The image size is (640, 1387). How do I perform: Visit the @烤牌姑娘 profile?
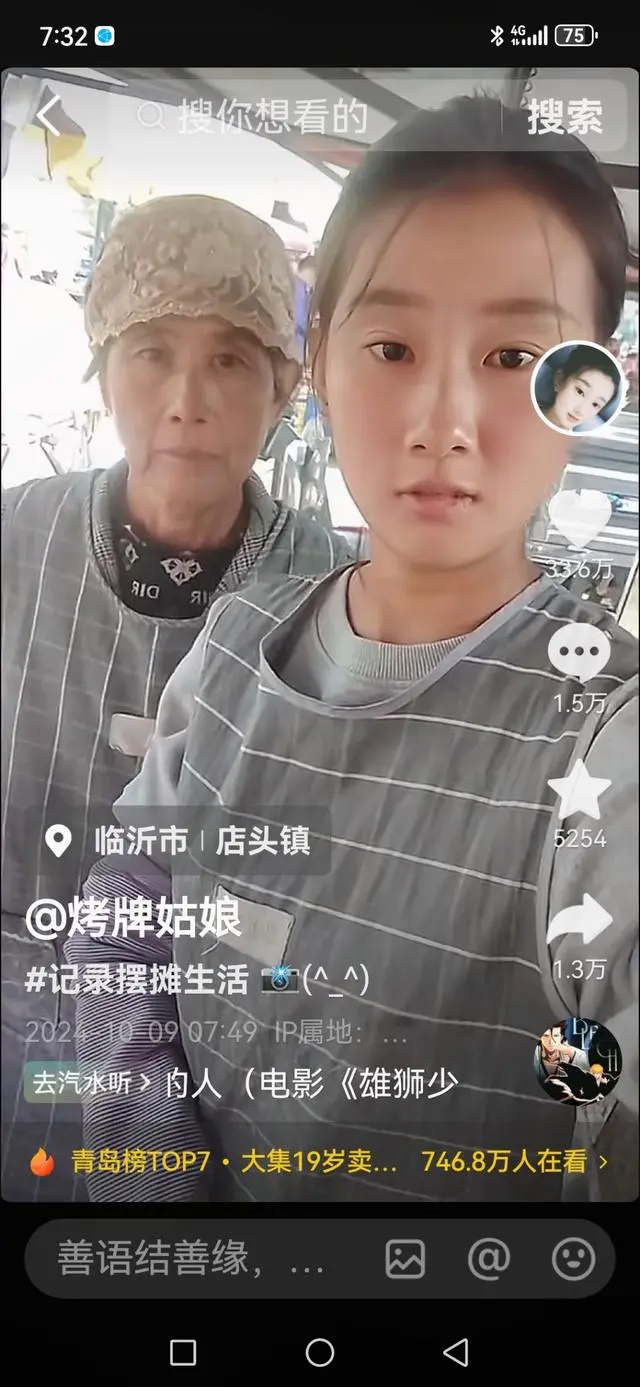(133, 919)
